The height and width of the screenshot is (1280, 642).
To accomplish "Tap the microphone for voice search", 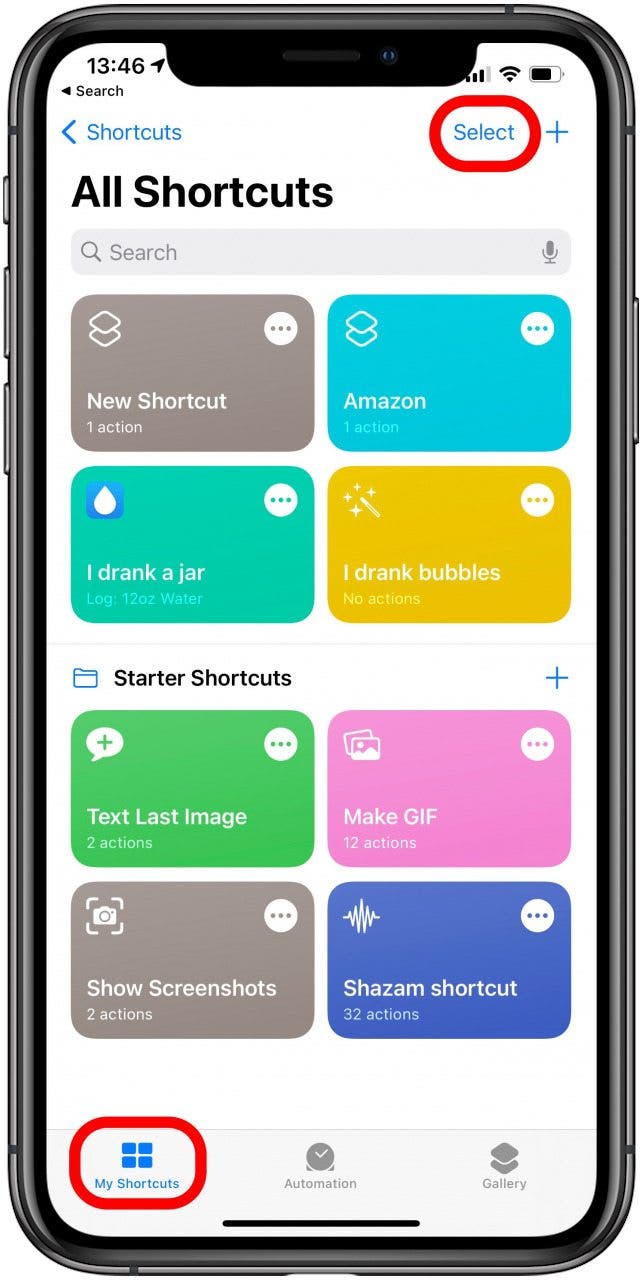I will pyautogui.click(x=549, y=252).
